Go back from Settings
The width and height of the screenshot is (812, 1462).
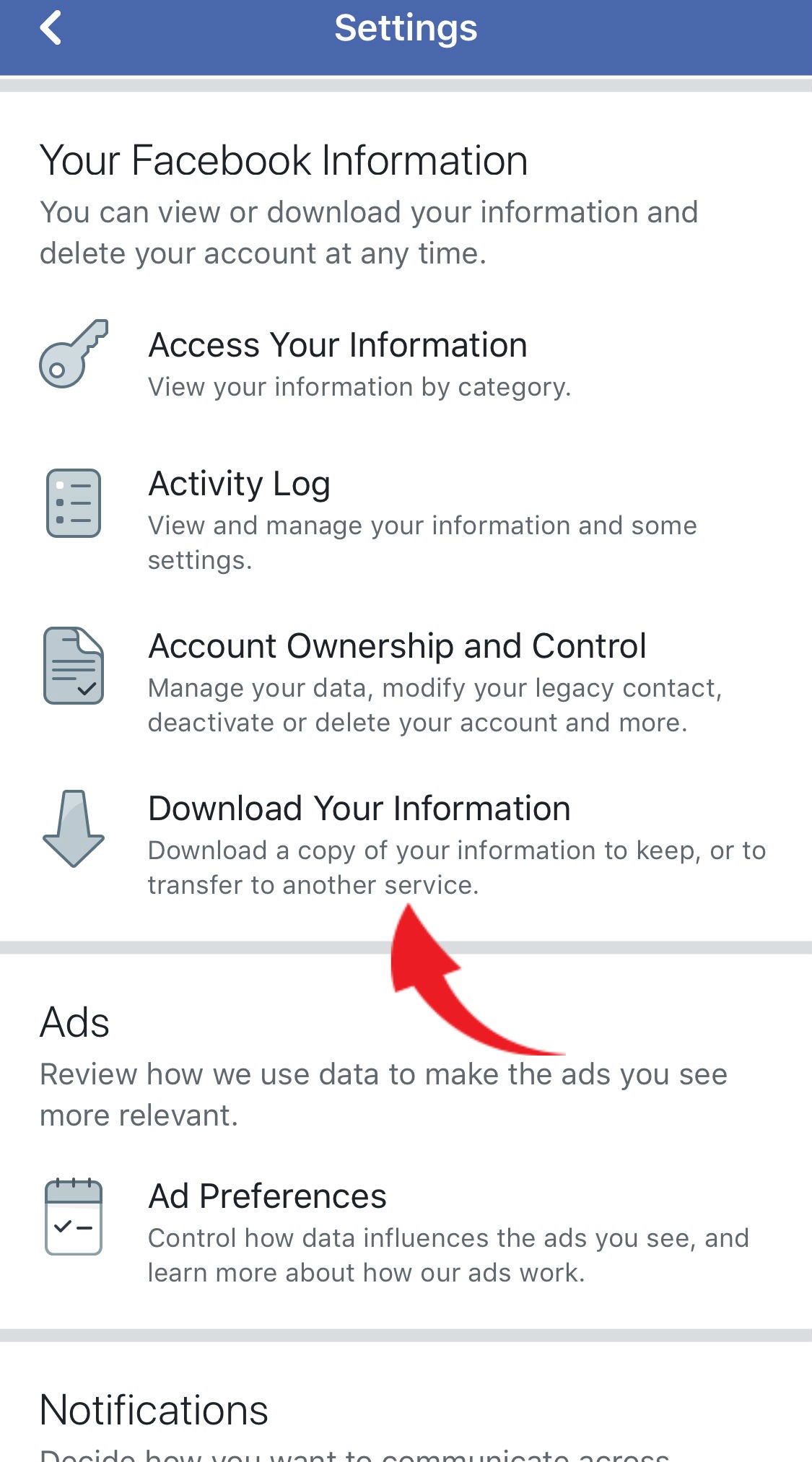[x=51, y=28]
